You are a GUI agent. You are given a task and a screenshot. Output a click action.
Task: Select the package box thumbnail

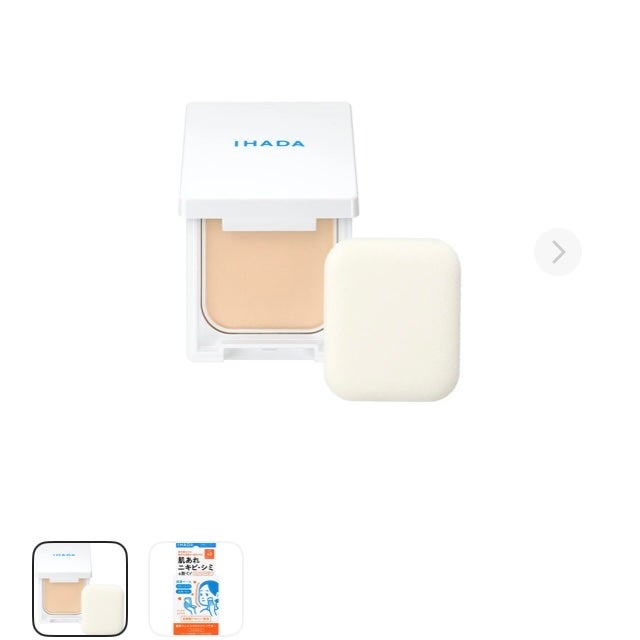[x=196, y=589]
